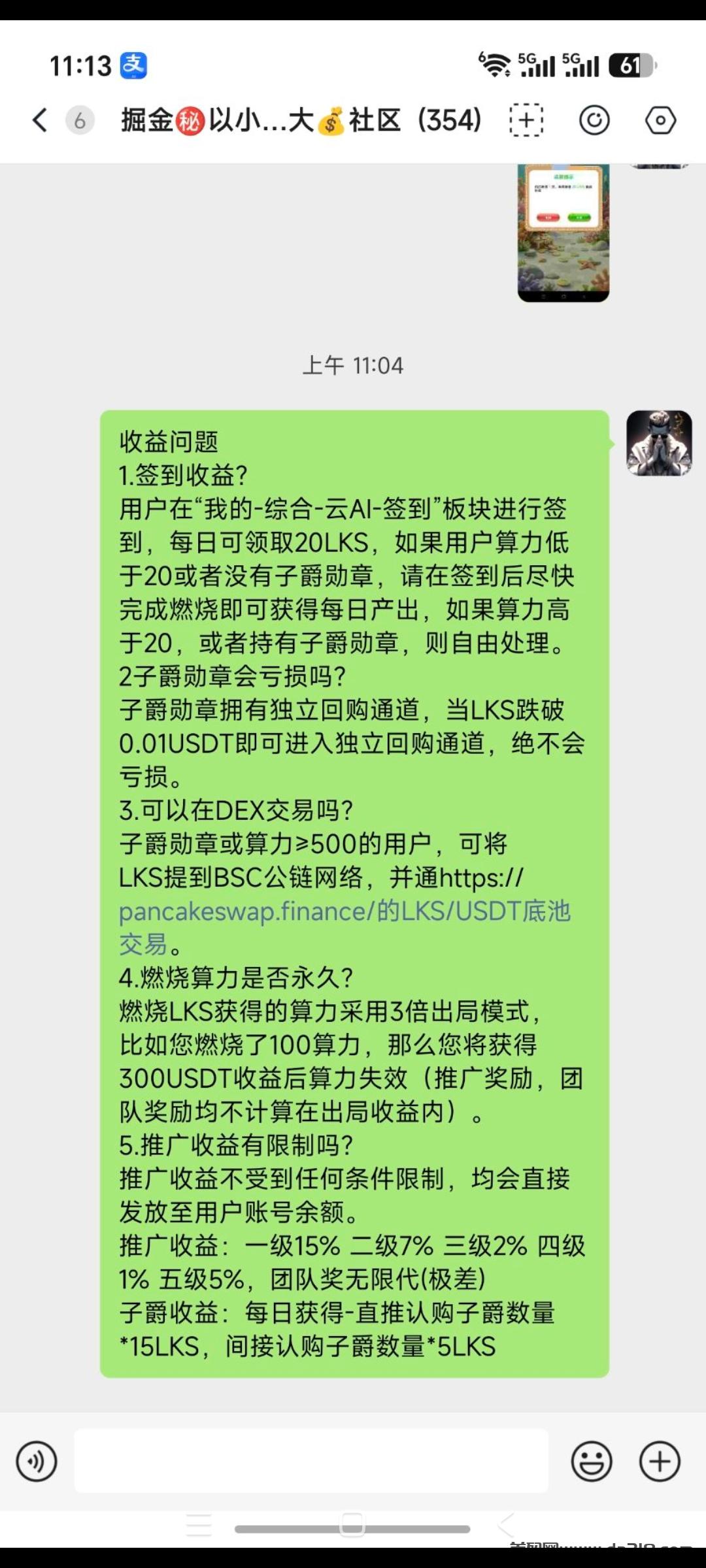
Task: Open the emoji picker
Action: tap(592, 1461)
